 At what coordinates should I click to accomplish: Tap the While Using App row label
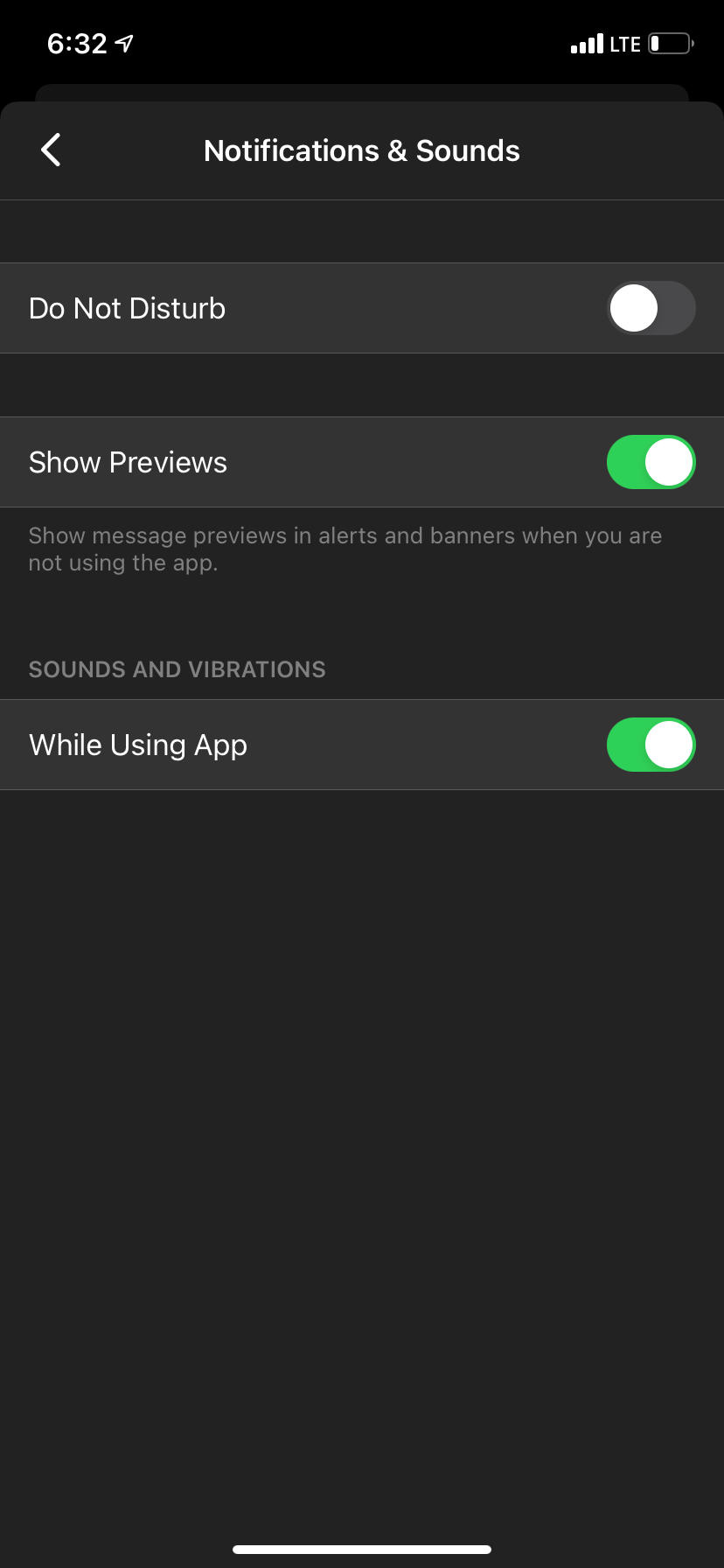[x=137, y=745]
